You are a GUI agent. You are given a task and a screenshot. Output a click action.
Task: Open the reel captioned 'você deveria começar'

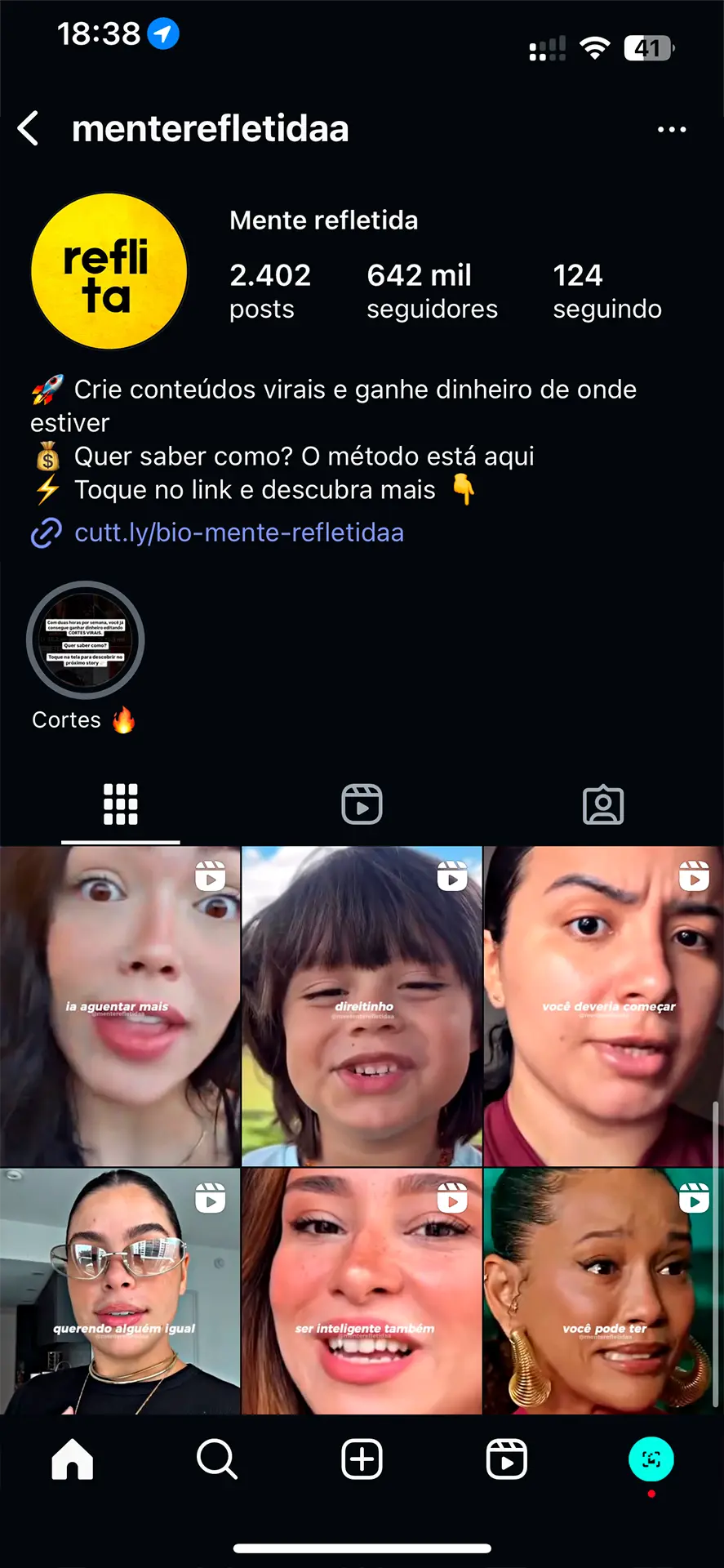click(603, 1006)
